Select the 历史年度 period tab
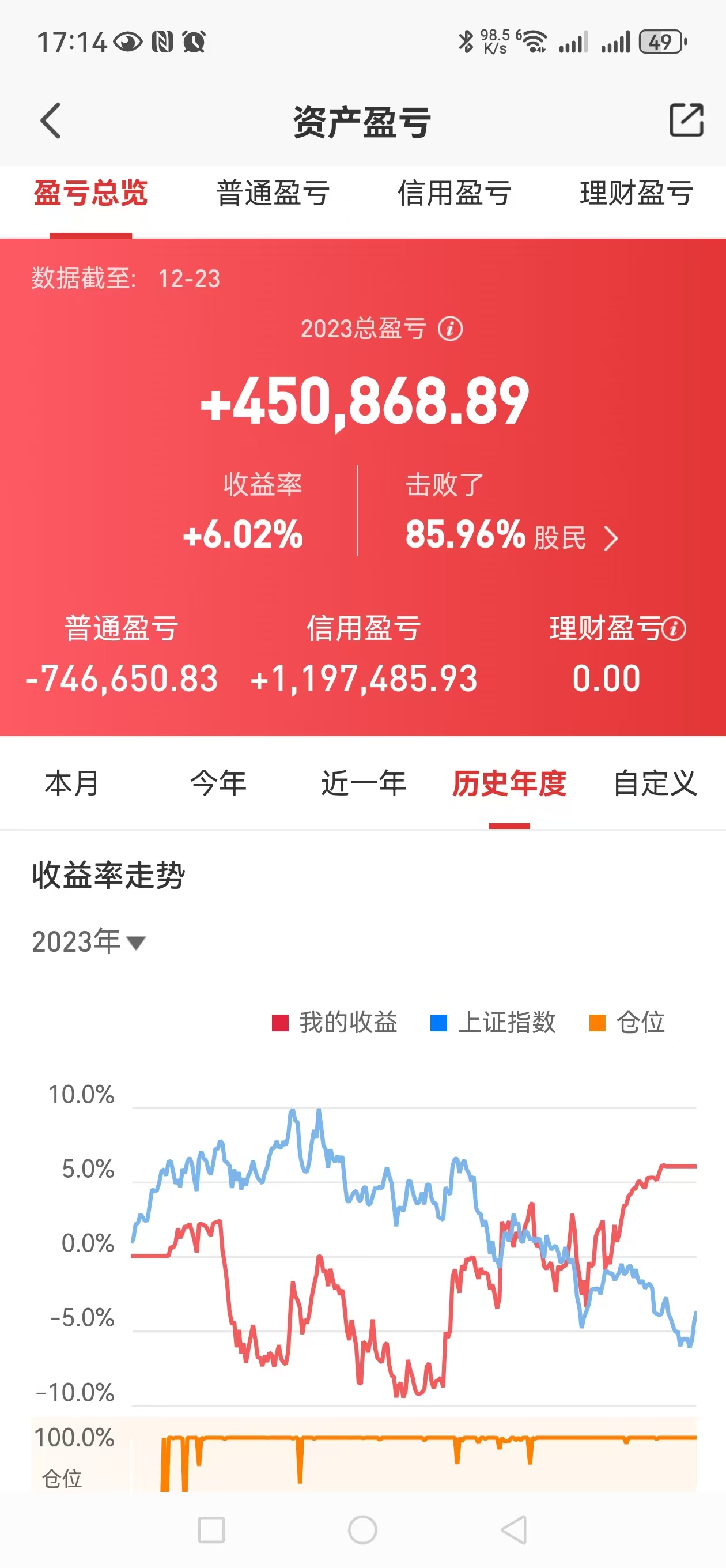This screenshot has width=726, height=1568. pyautogui.click(x=509, y=783)
